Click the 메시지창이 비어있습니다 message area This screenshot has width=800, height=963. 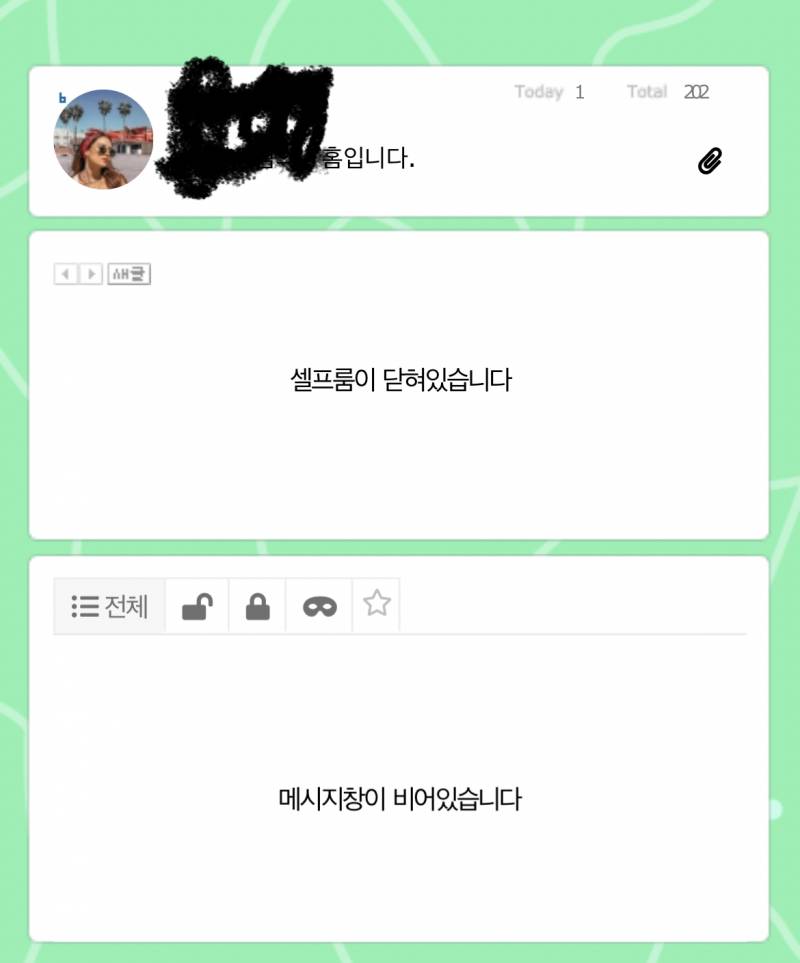[400, 798]
